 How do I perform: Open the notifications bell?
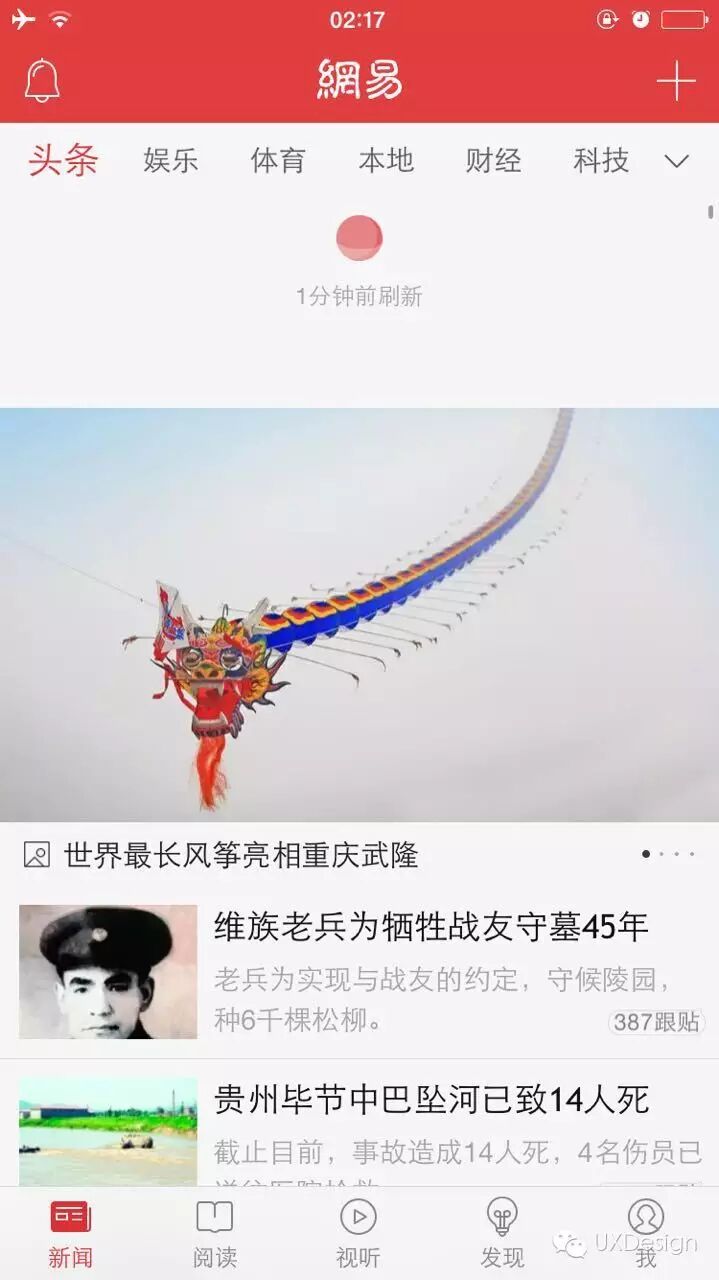pyautogui.click(x=42, y=80)
